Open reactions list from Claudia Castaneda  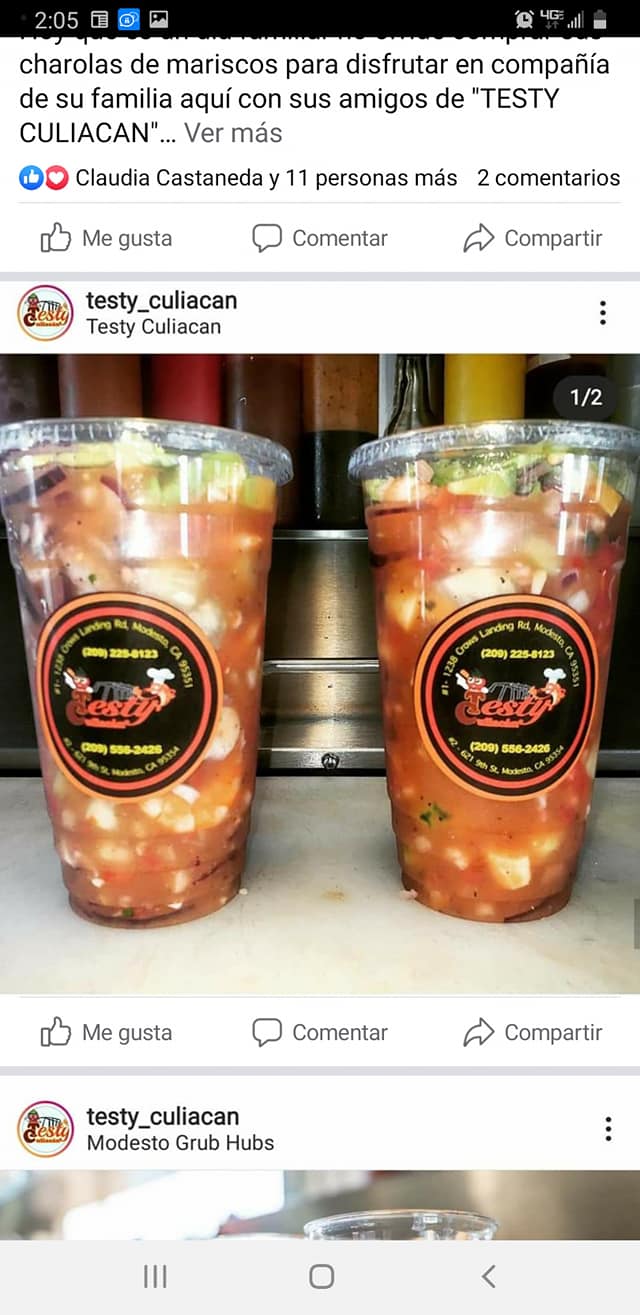[265, 179]
